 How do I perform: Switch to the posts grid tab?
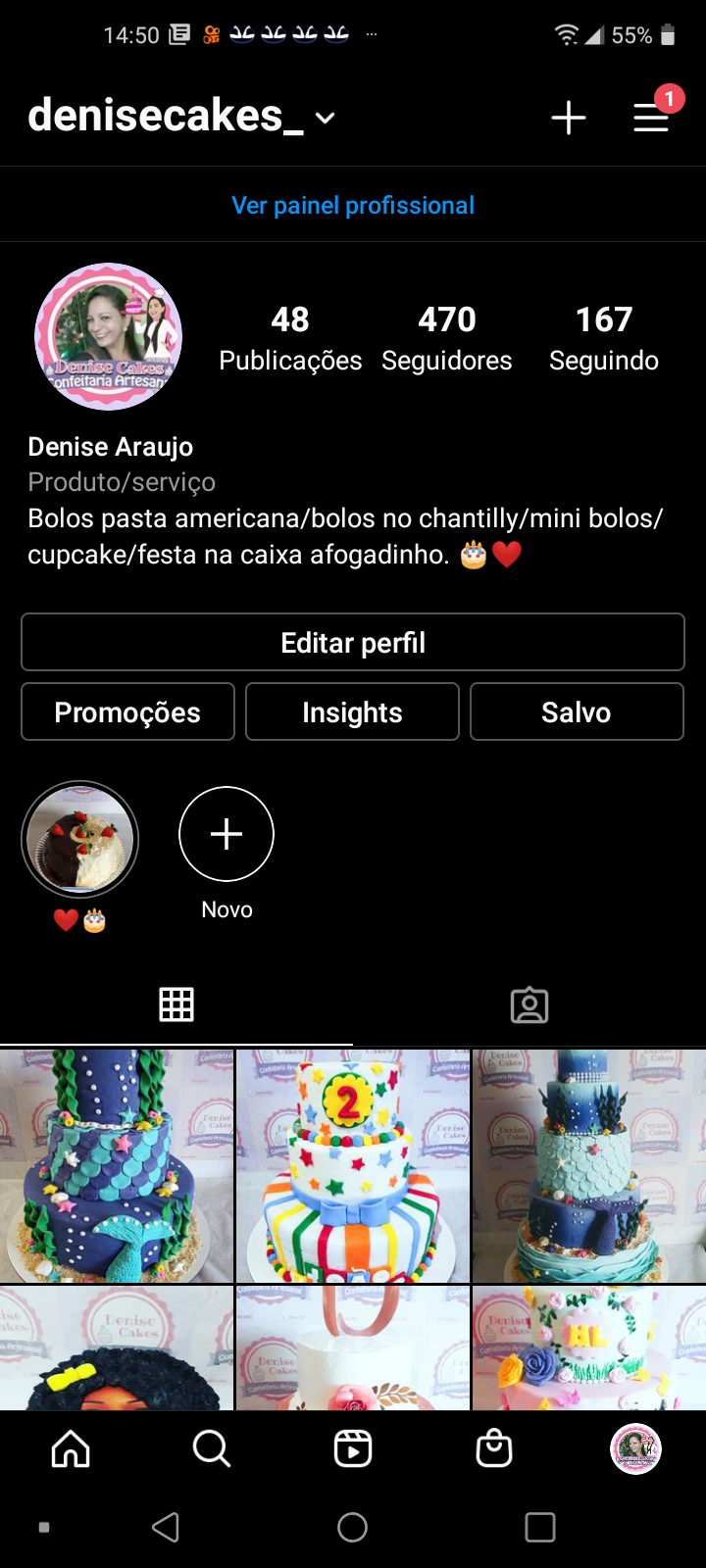point(176,1004)
